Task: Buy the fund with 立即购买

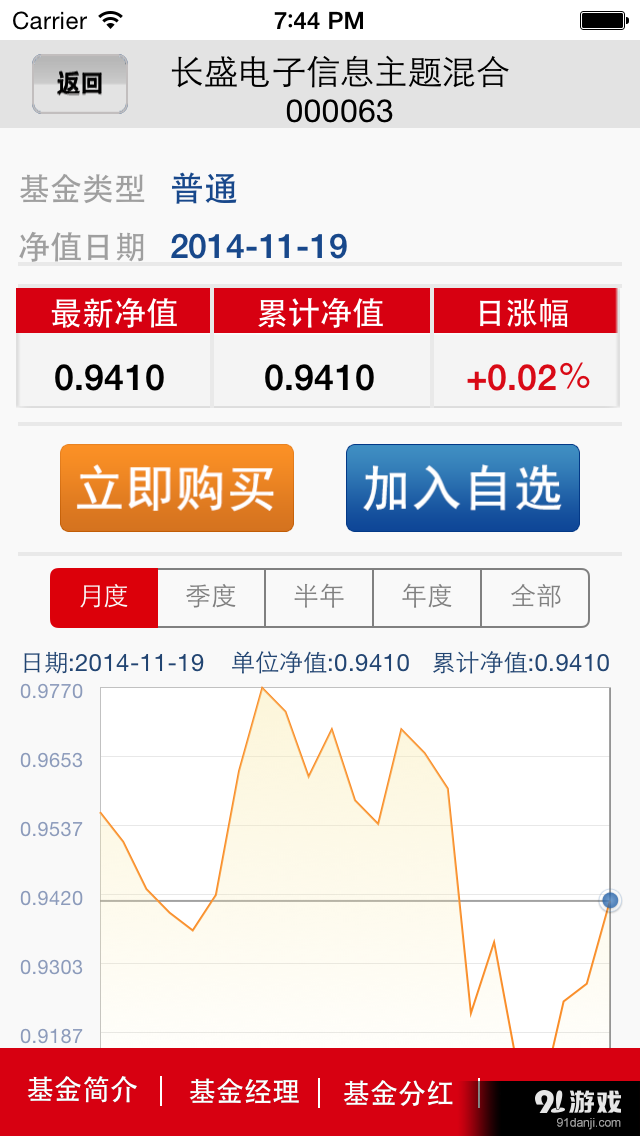Action: [177, 488]
